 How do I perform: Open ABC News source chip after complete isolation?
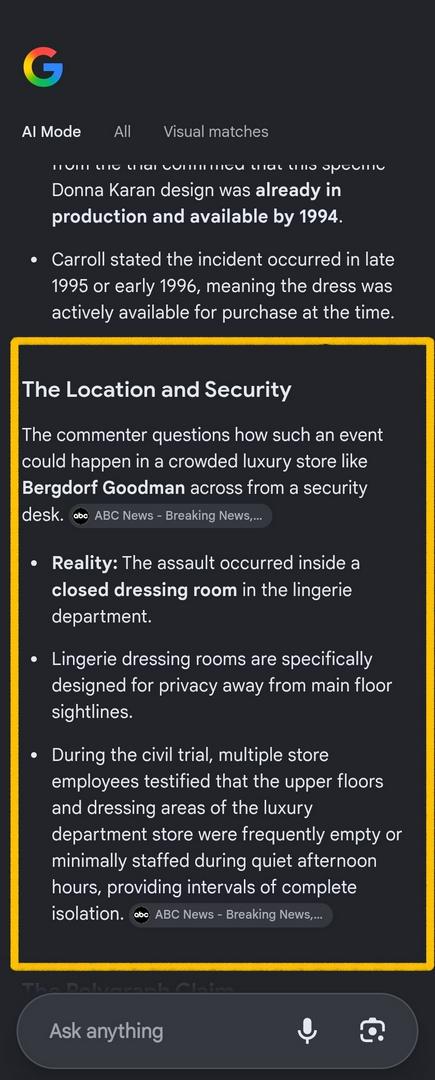pos(231,915)
